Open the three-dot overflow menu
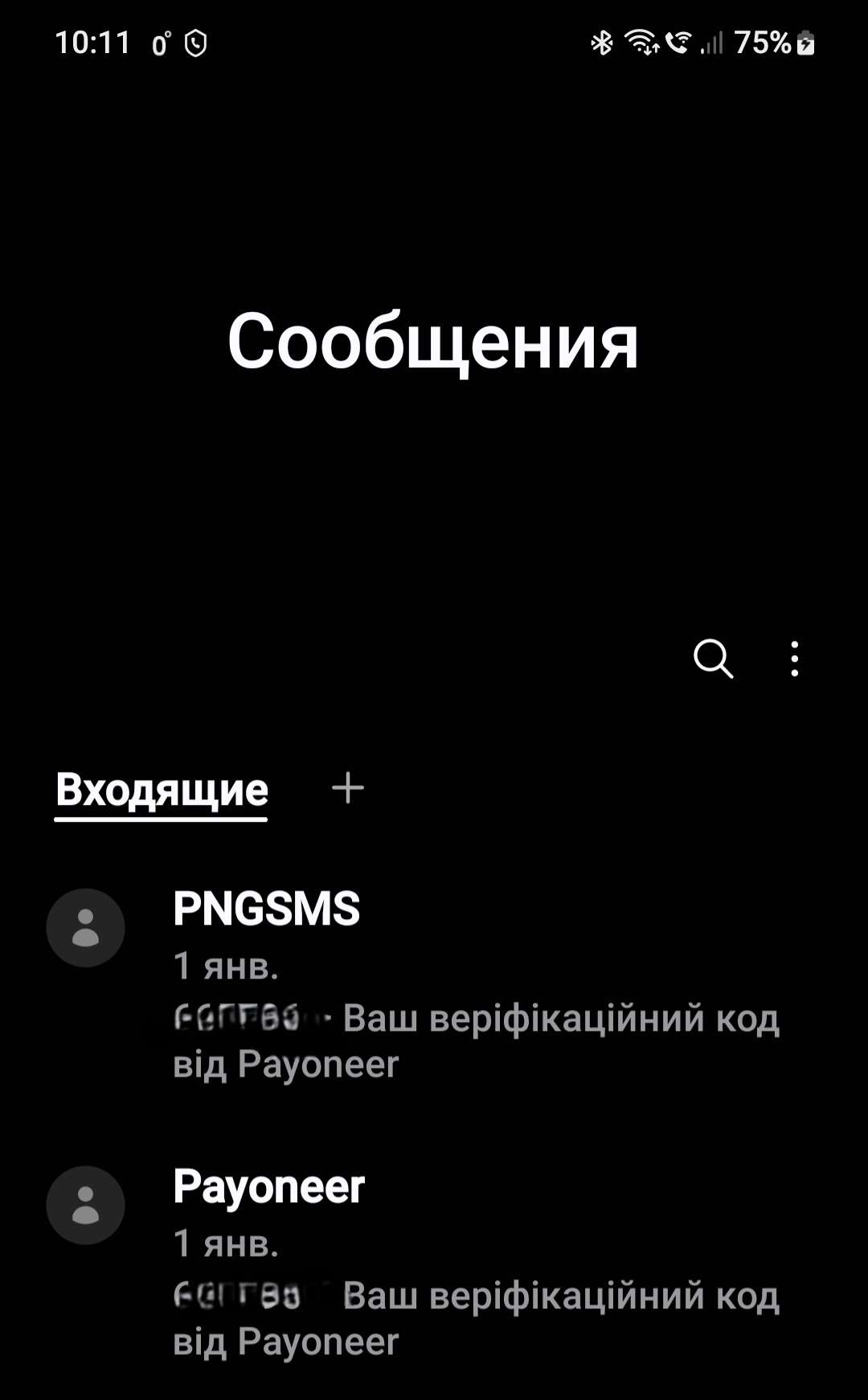868x1400 pixels. (x=794, y=659)
